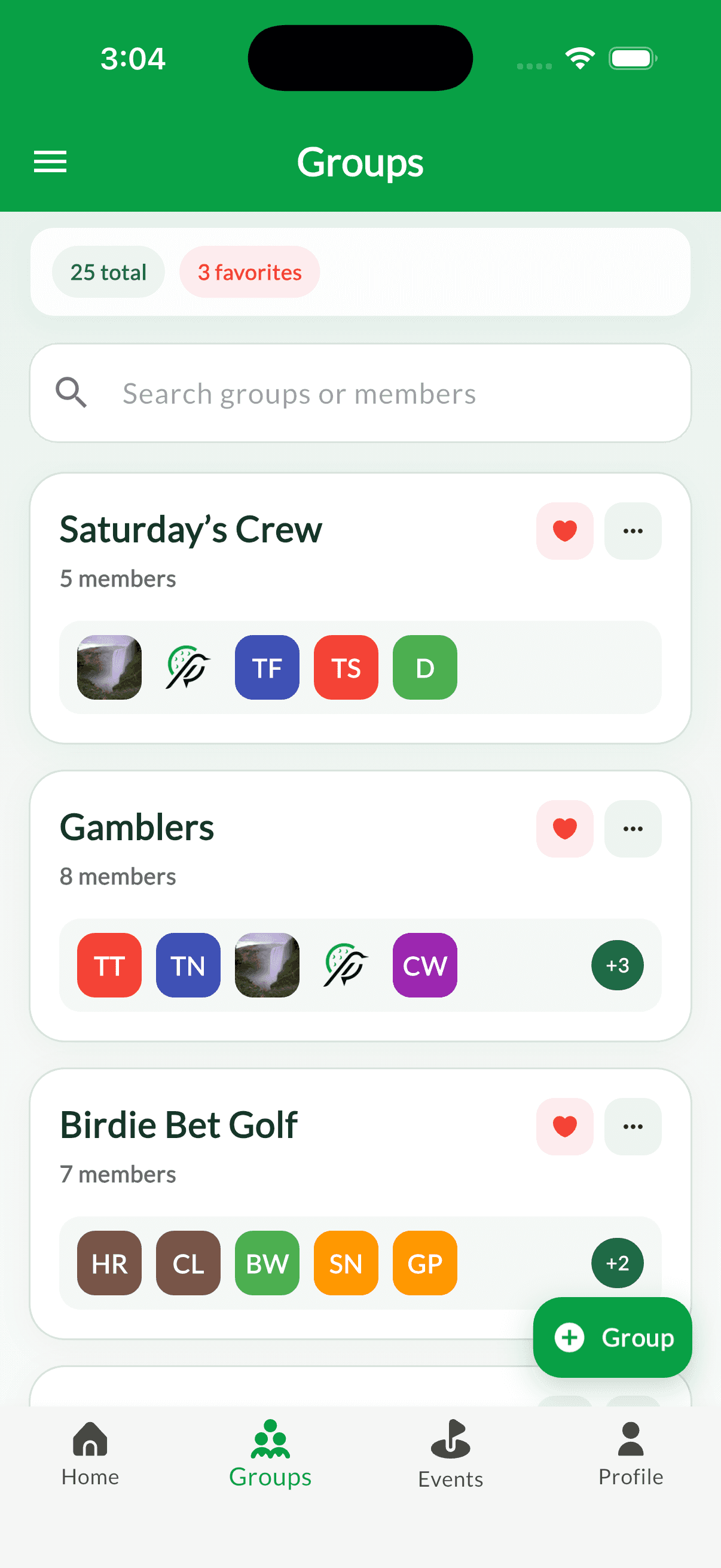This screenshot has width=721, height=1568.
Task: Click the search magnifier icon
Action: (71, 393)
